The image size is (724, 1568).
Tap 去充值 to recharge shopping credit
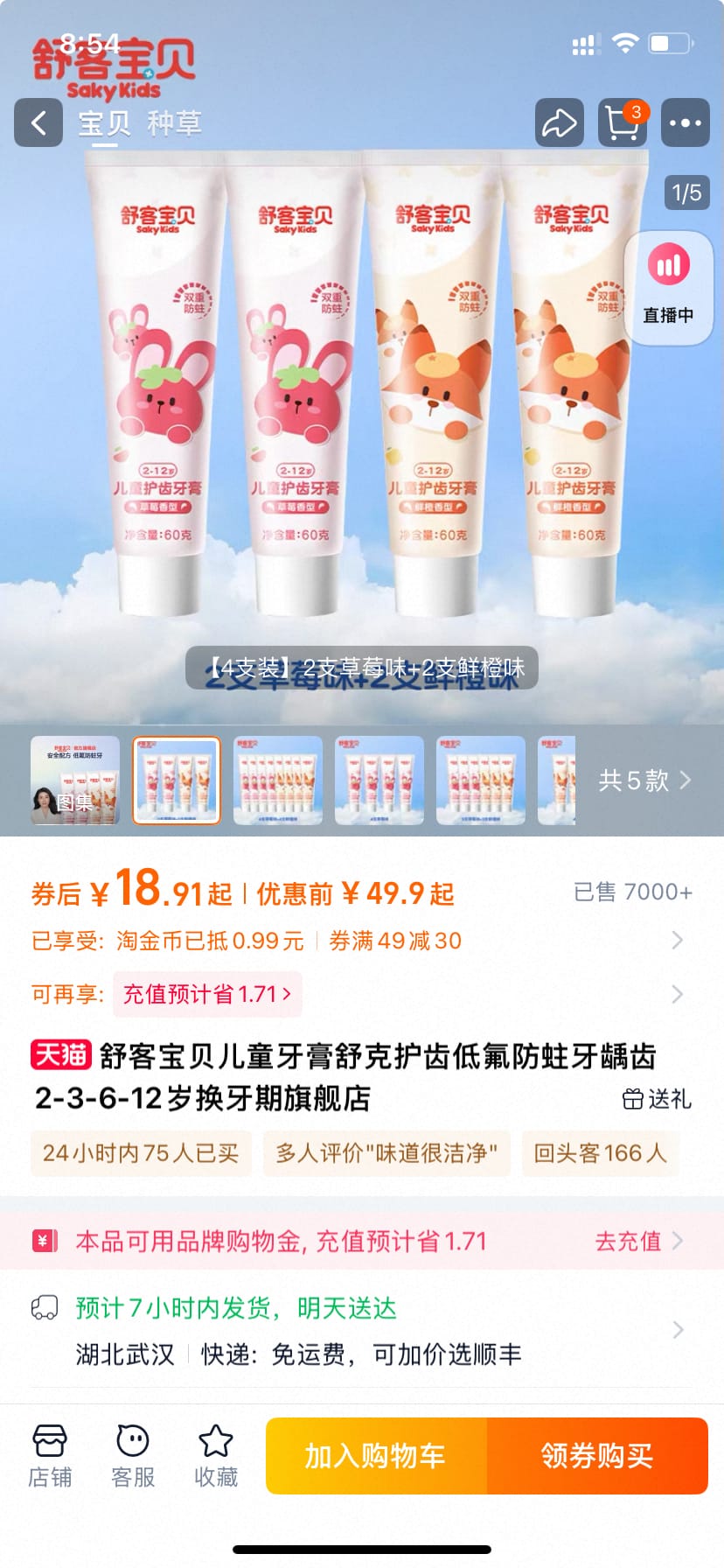tap(628, 1241)
